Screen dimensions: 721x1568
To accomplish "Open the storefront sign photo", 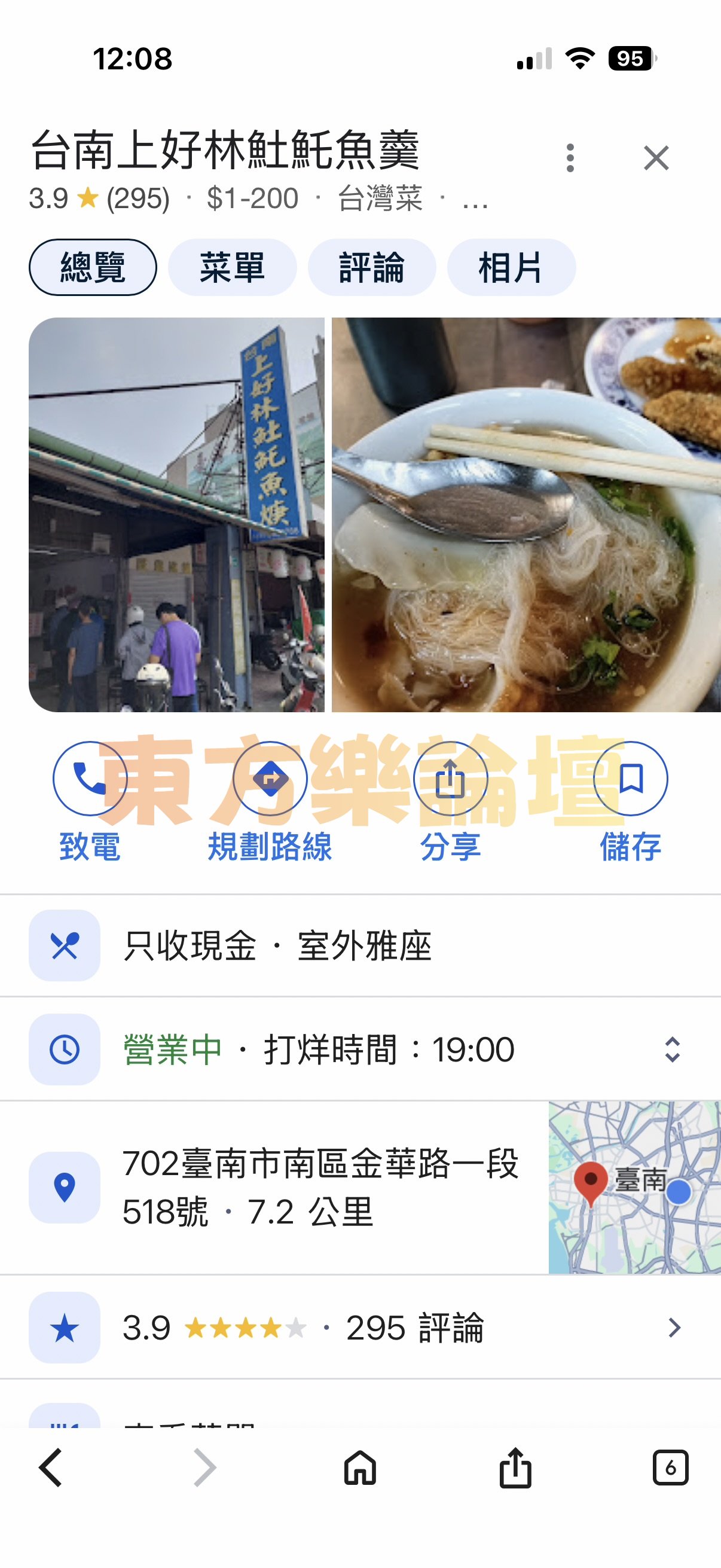I will (176, 514).
